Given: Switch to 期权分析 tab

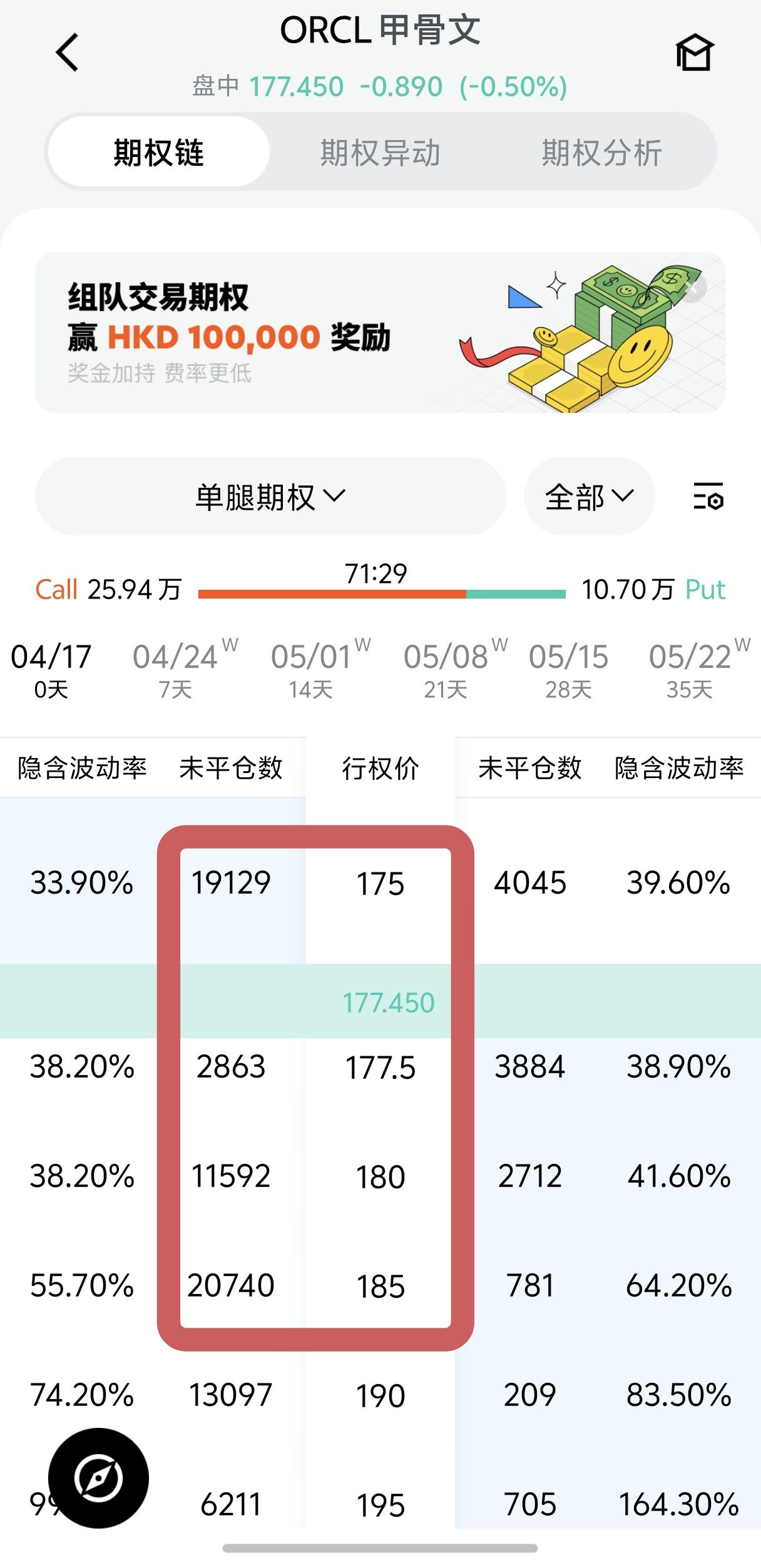Looking at the screenshot, I should coord(601,153).
